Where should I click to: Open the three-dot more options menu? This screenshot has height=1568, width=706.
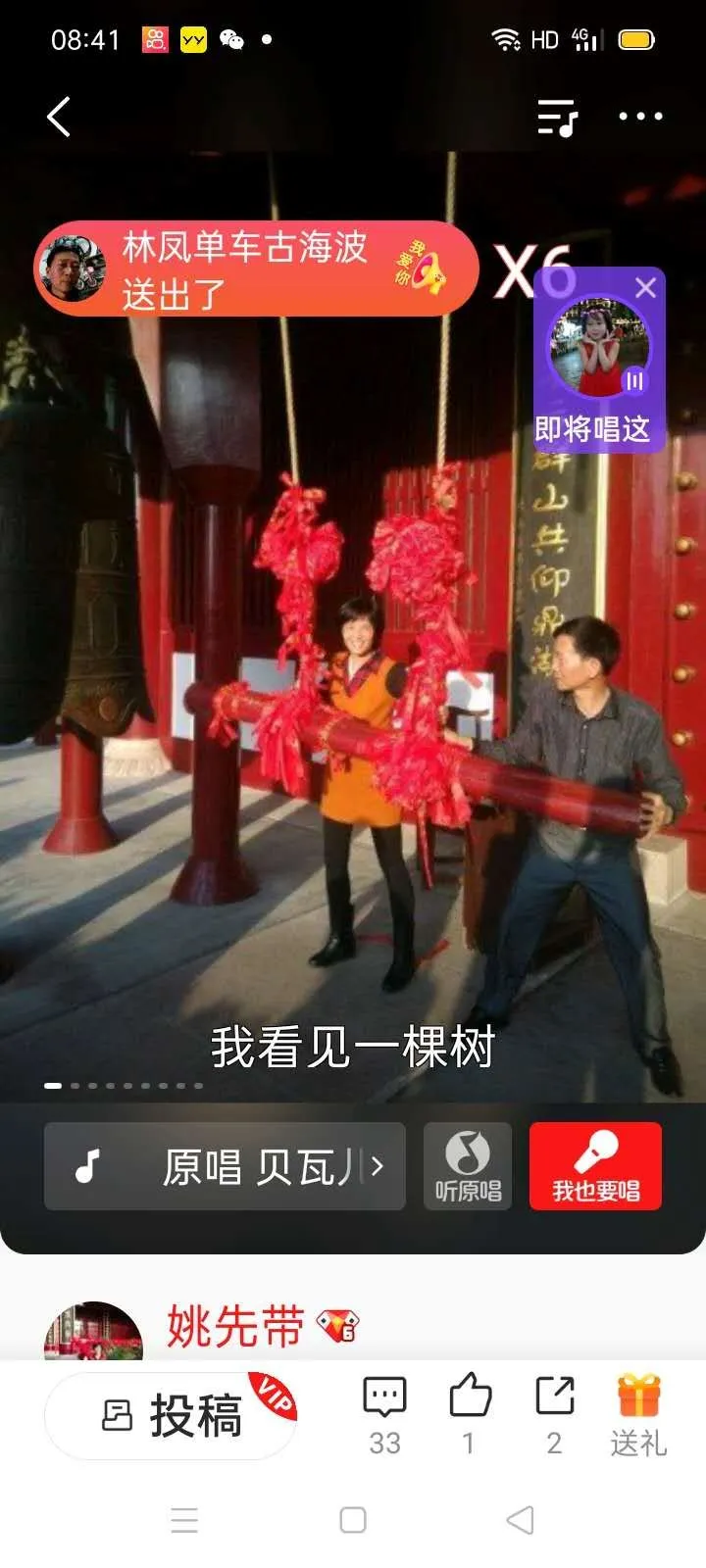639,117
